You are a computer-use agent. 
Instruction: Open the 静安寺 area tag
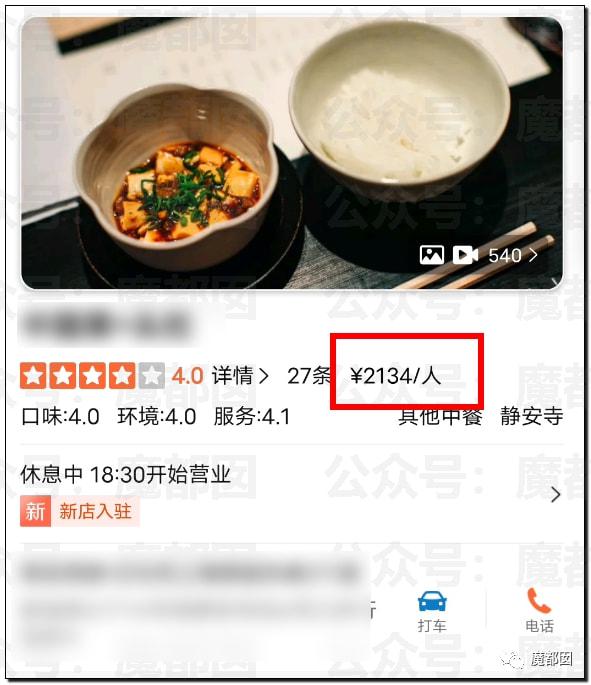point(532,415)
